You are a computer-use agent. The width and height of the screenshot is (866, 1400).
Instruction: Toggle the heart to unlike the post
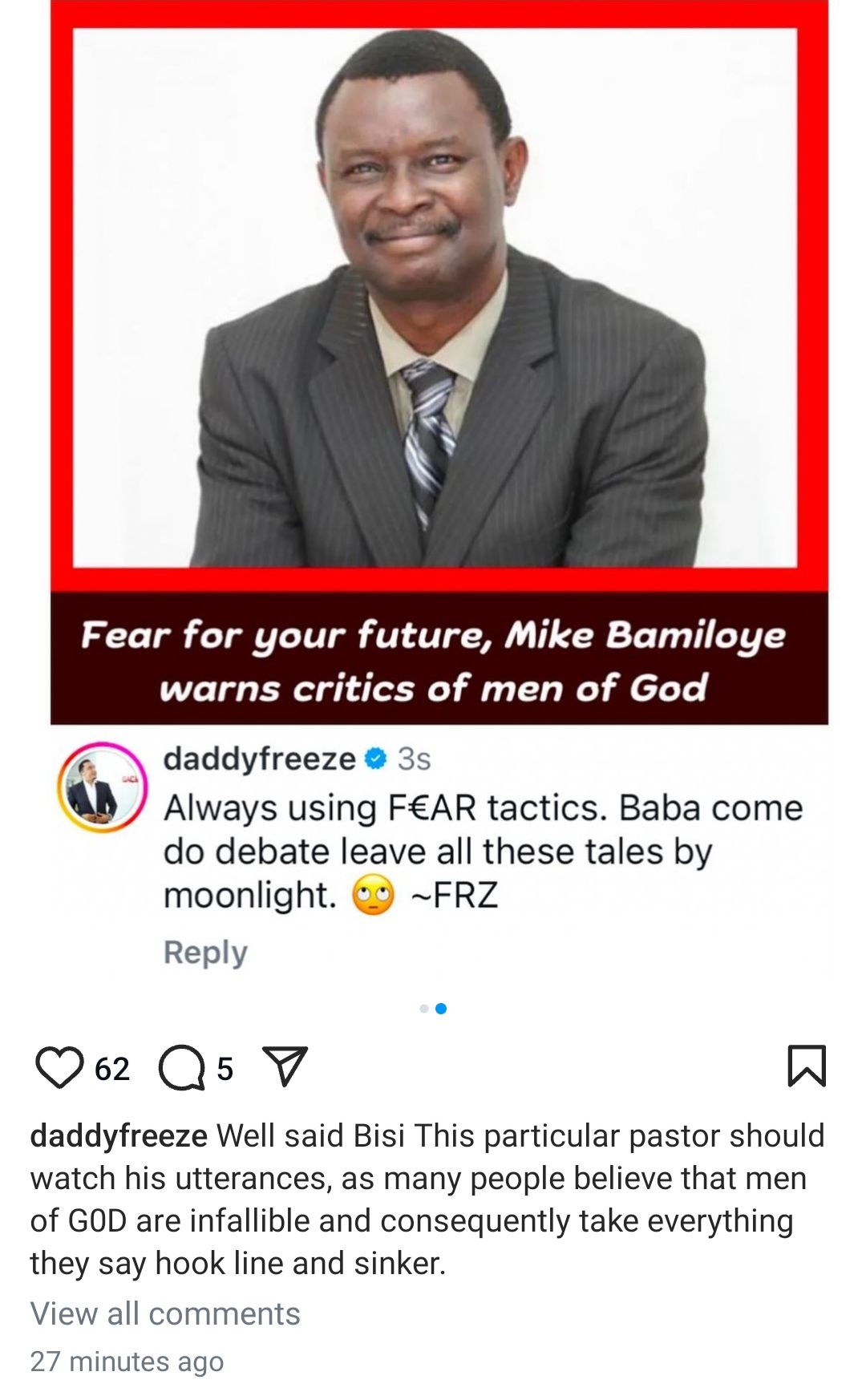click(60, 1067)
